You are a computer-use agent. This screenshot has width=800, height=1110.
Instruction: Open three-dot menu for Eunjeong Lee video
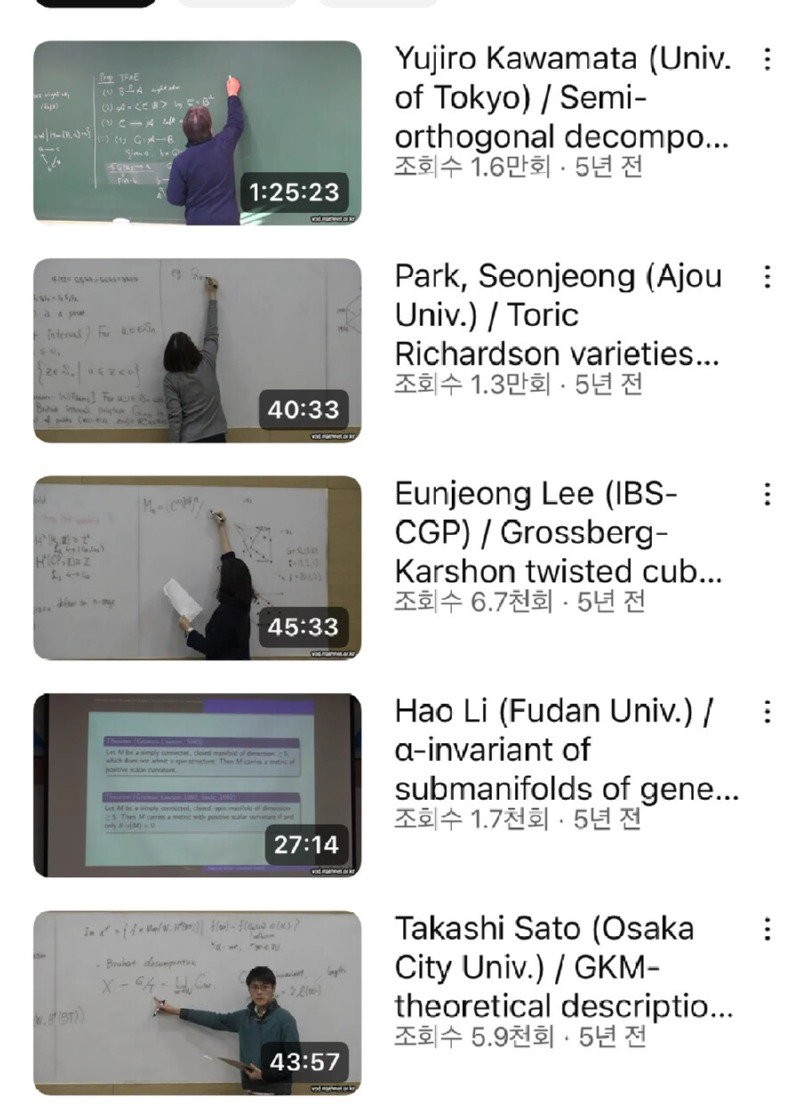(767, 494)
